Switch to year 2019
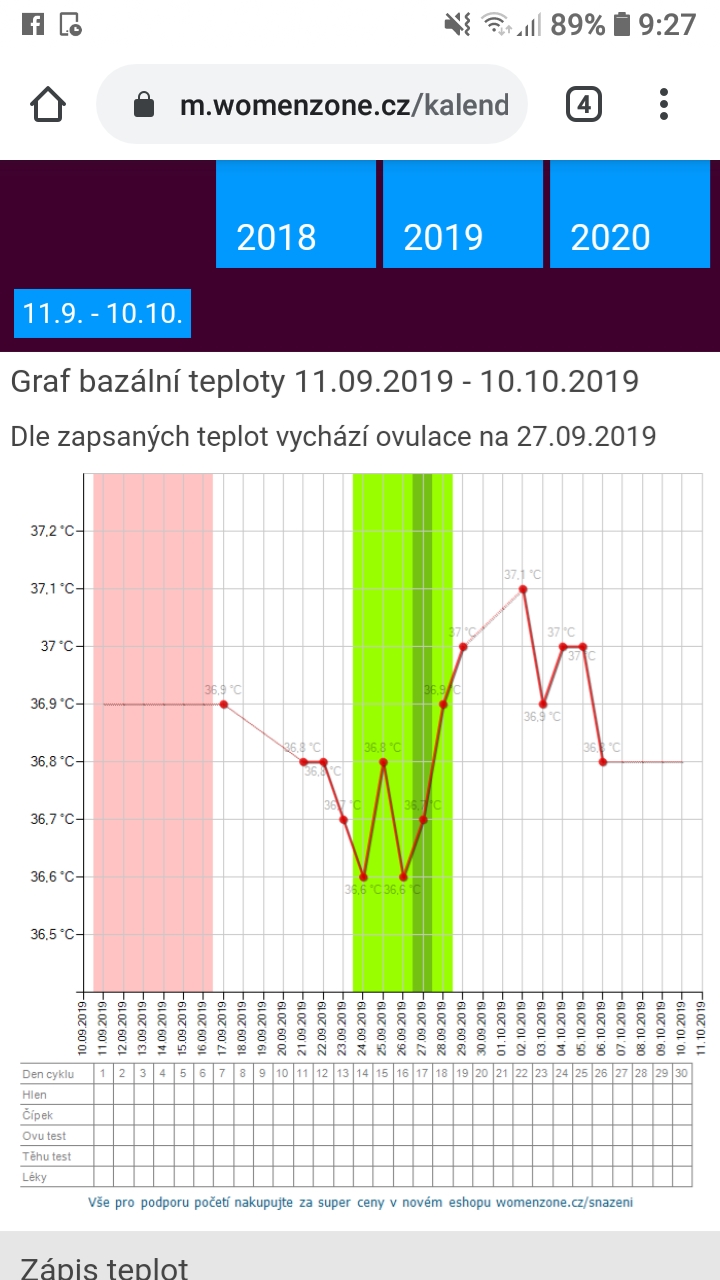Screen dimensions: 720x1280 [x=463, y=215]
